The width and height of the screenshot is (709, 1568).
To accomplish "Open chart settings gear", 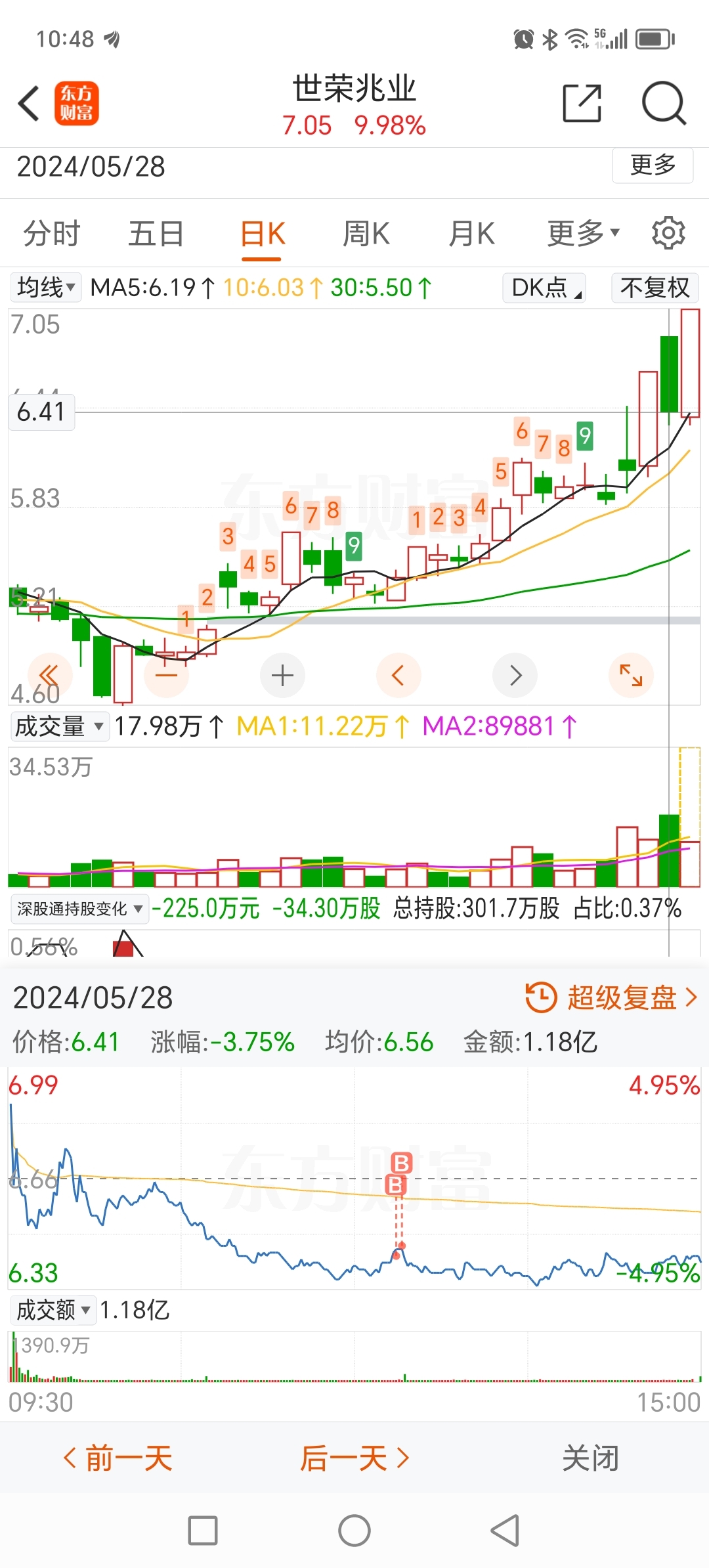I will click(668, 232).
